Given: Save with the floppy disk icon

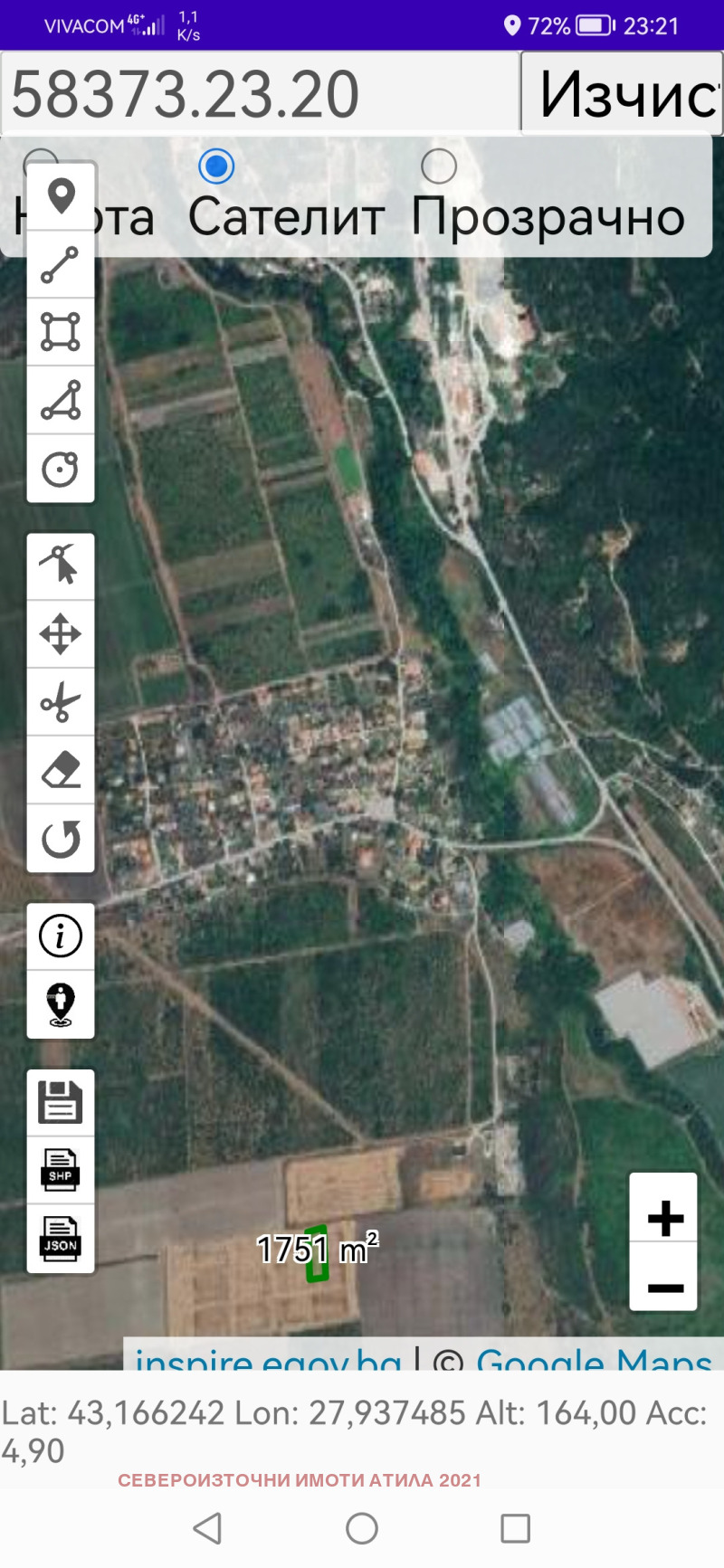Looking at the screenshot, I should coord(61,1103).
